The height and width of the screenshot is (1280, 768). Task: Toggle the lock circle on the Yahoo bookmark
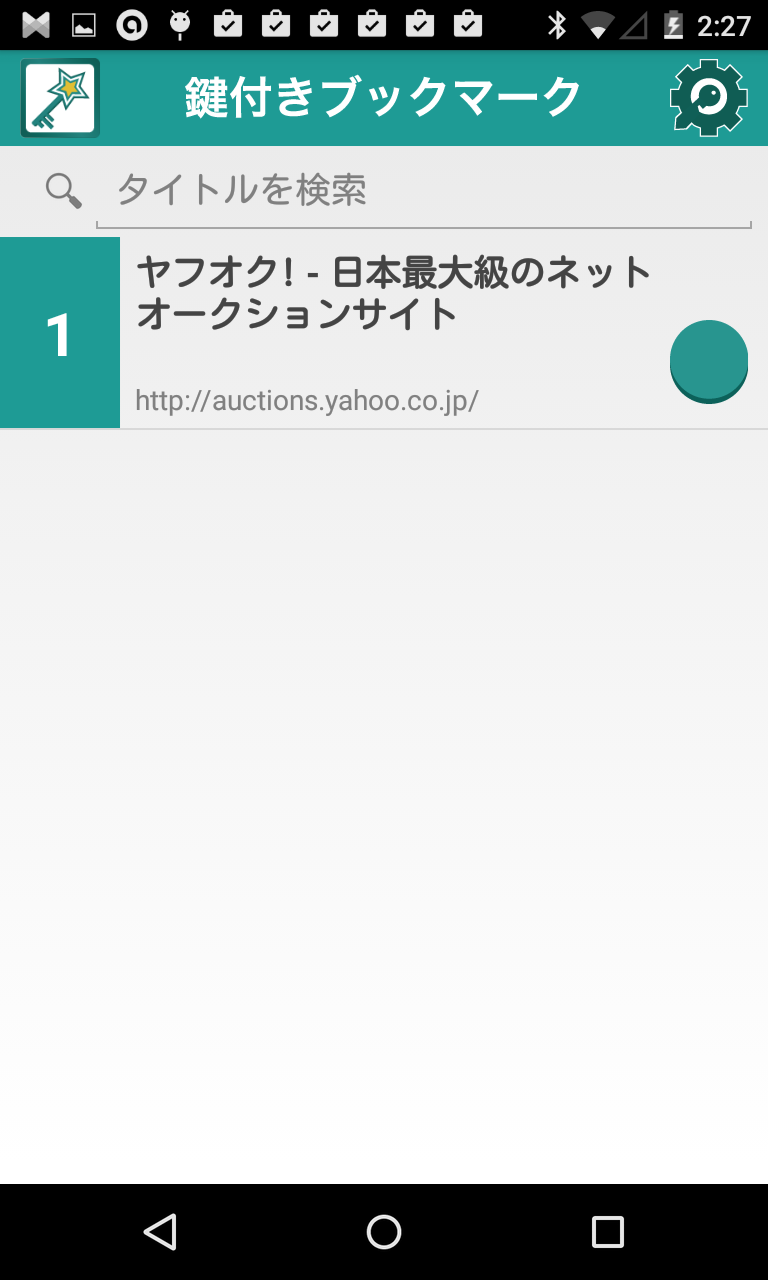coord(709,362)
